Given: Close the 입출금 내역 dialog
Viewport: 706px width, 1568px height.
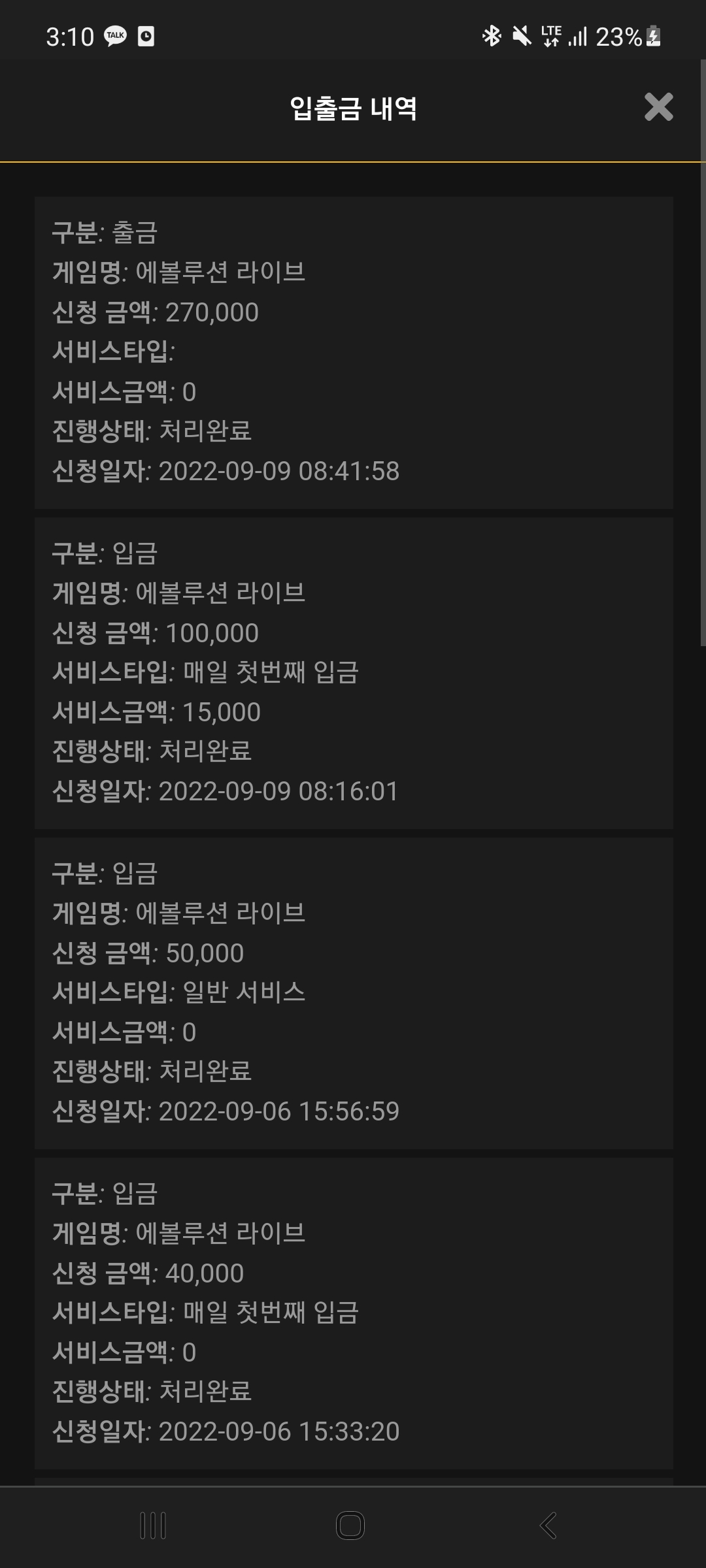Looking at the screenshot, I should click(x=658, y=107).
